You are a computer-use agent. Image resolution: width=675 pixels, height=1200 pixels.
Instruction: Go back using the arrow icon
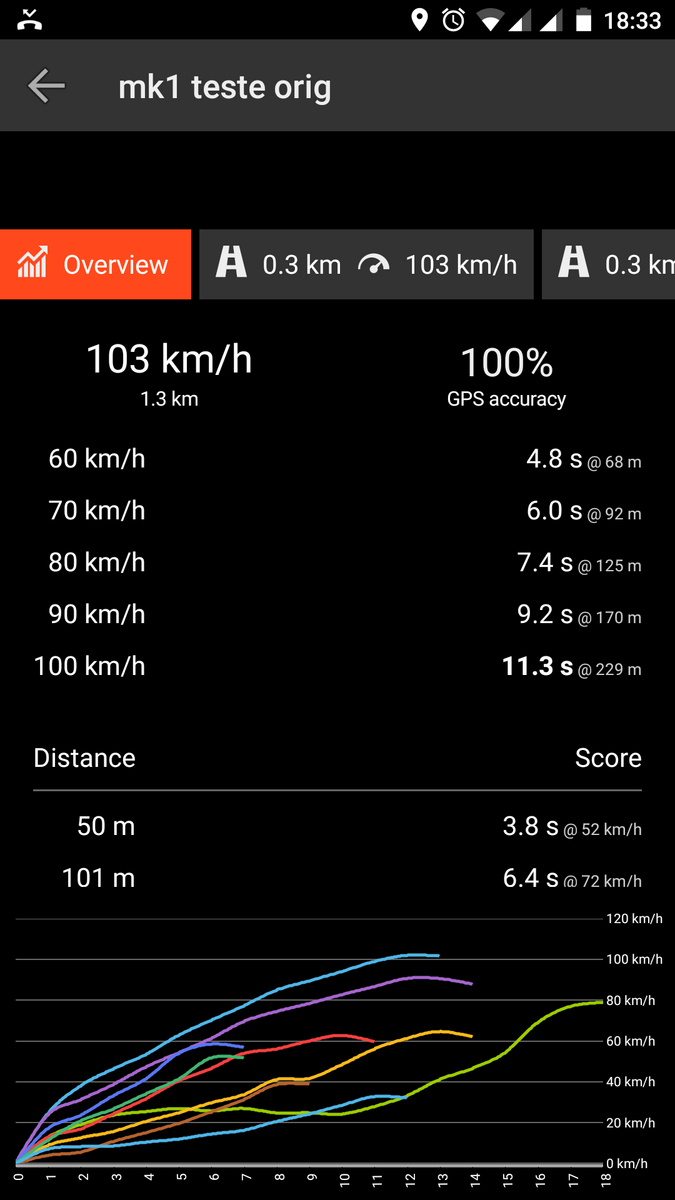46,87
